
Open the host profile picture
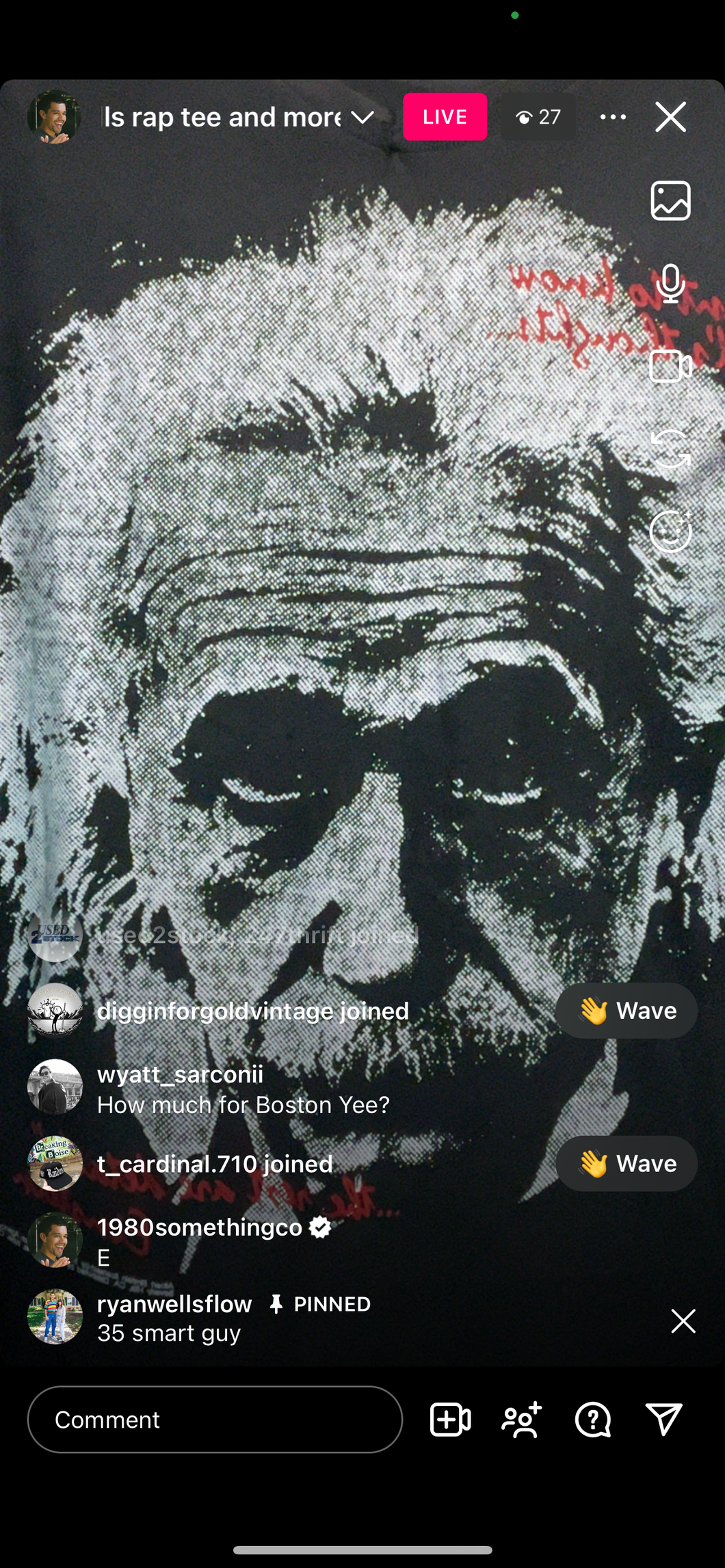coord(54,117)
